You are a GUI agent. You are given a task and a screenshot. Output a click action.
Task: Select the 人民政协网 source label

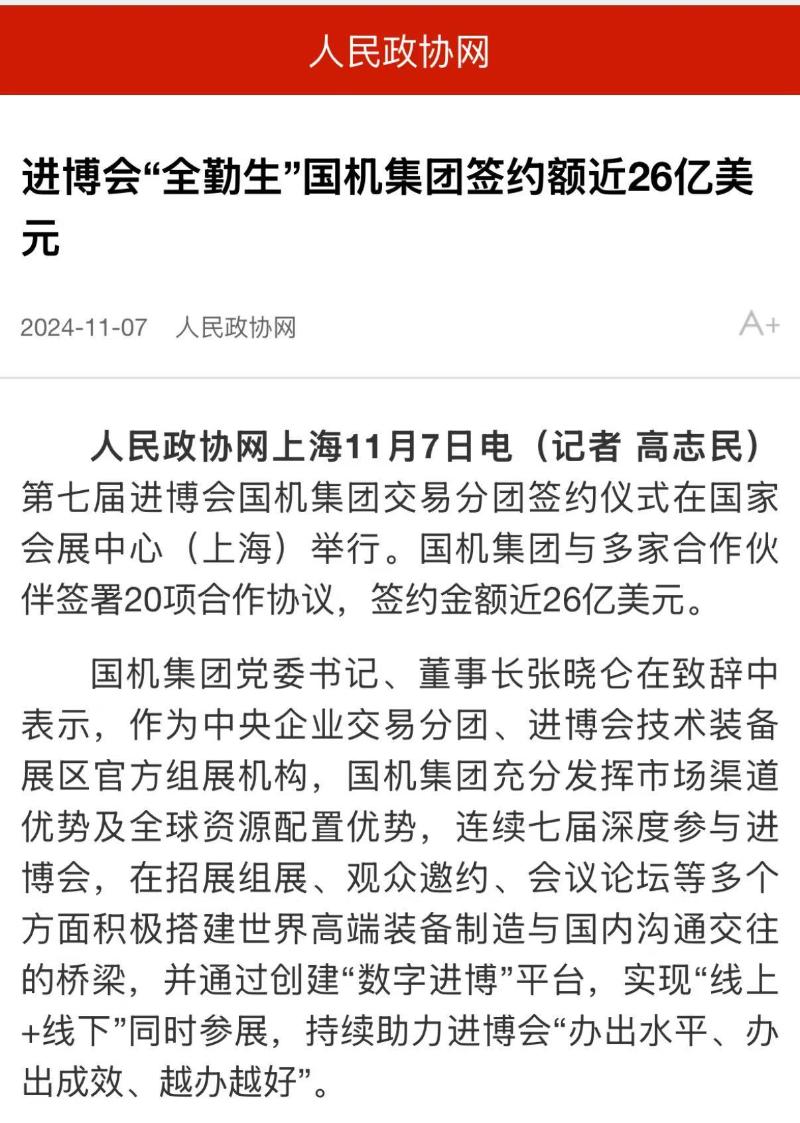240,324
